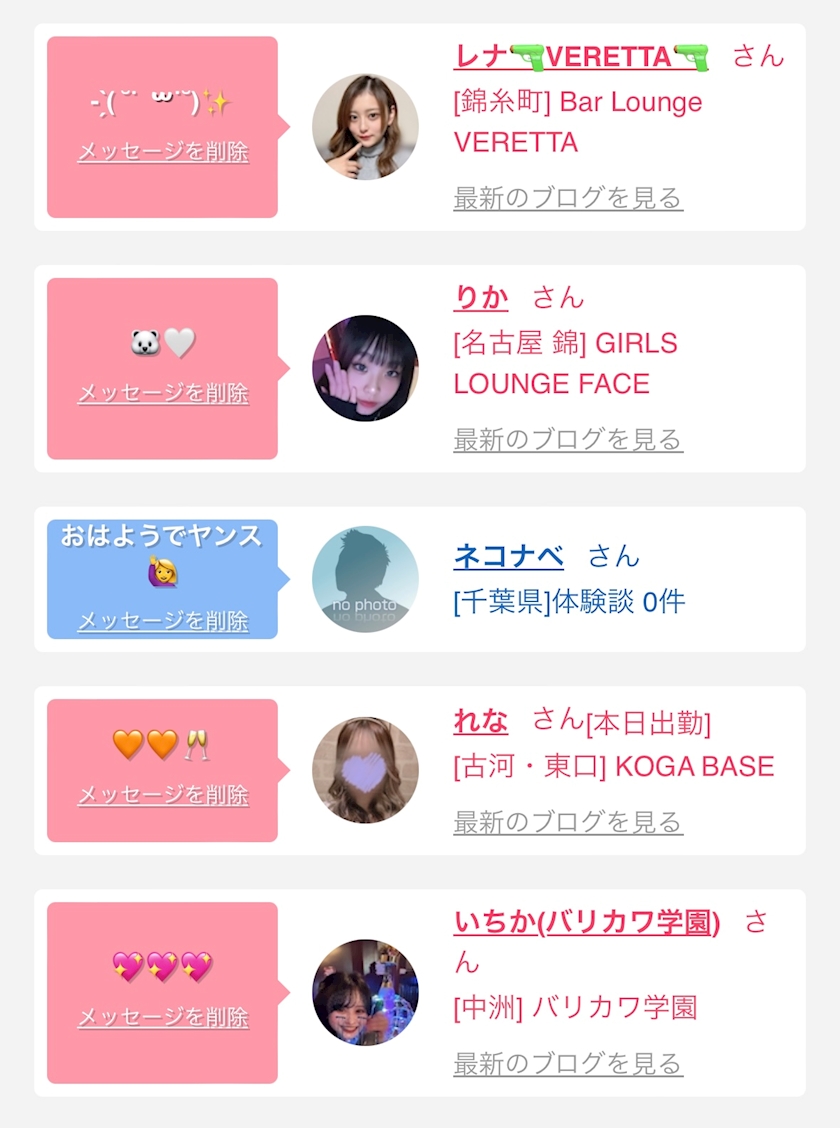
Task: View いちか's latest blog
Action: tap(567, 1063)
